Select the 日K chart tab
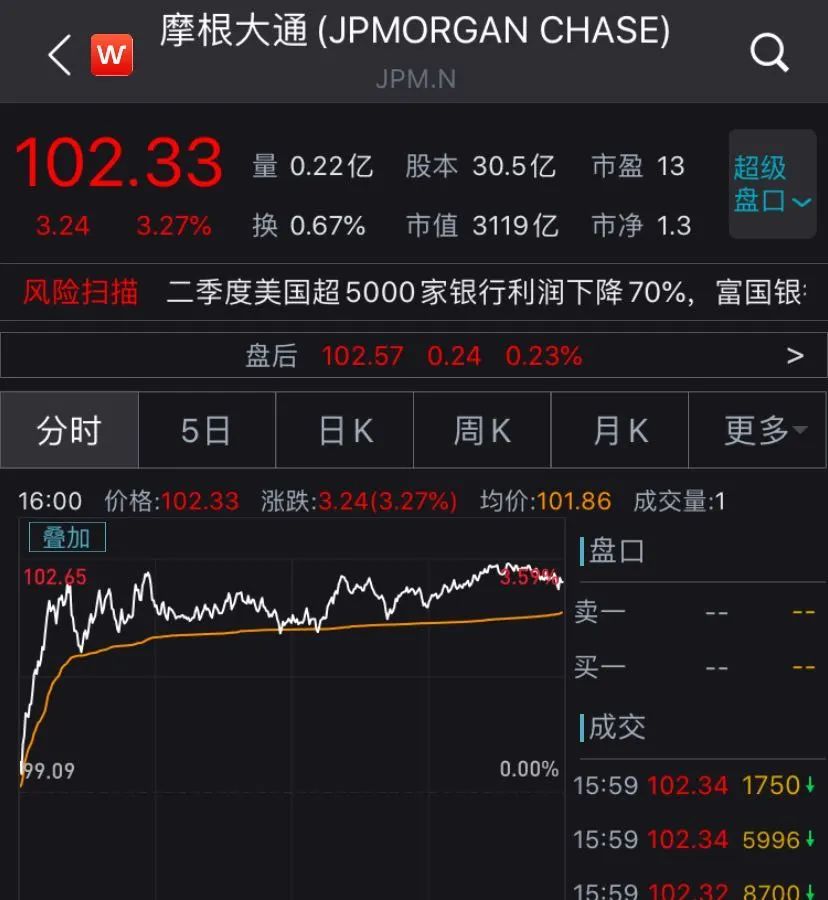The height and width of the screenshot is (900, 828). click(345, 431)
